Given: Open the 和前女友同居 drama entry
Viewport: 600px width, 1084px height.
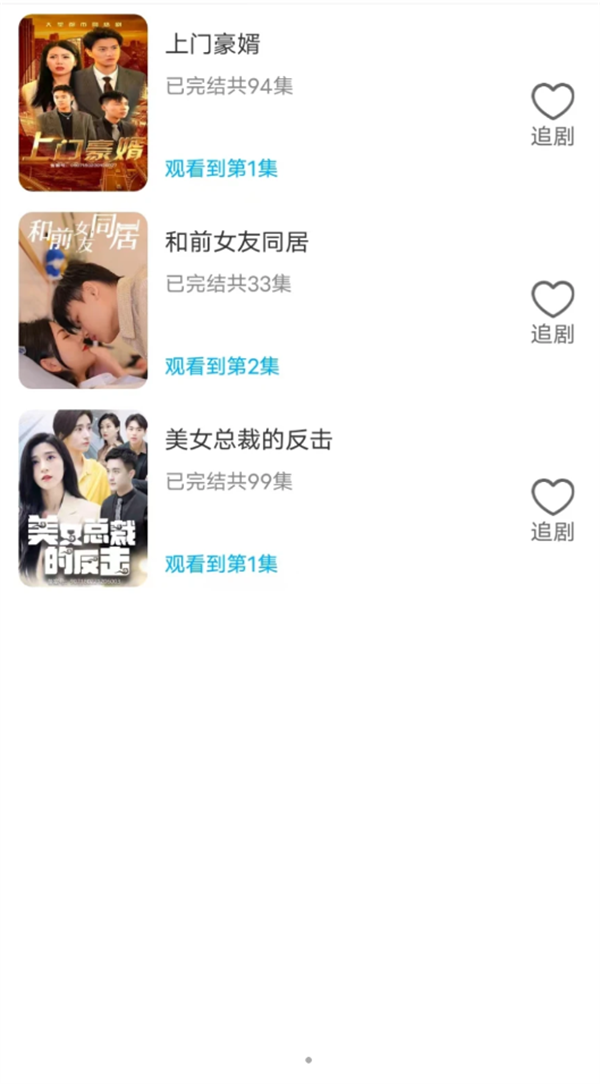Looking at the screenshot, I should click(x=237, y=242).
